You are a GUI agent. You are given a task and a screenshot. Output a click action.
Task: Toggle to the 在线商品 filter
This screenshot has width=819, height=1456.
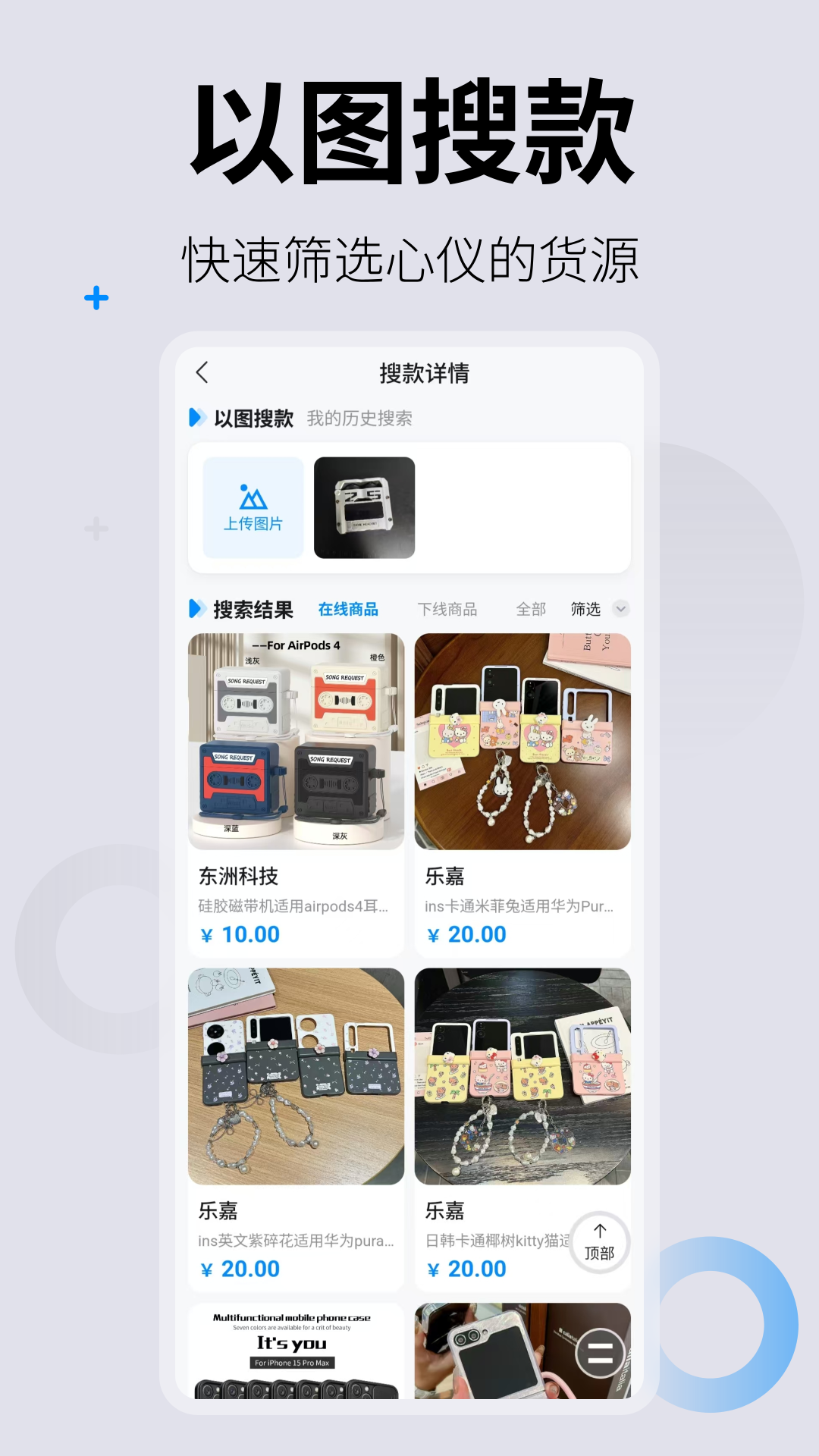[x=350, y=608]
